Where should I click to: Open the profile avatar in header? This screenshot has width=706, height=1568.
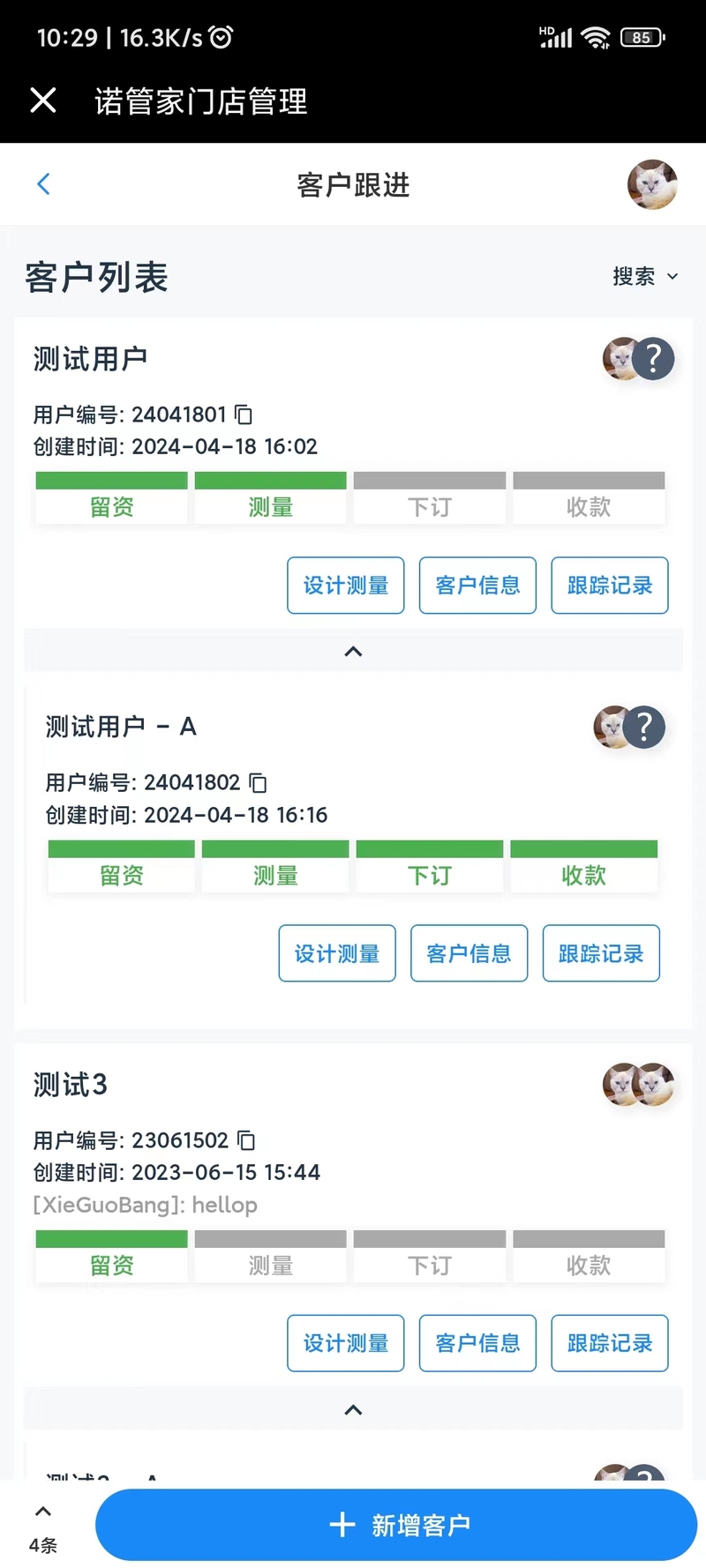click(652, 184)
